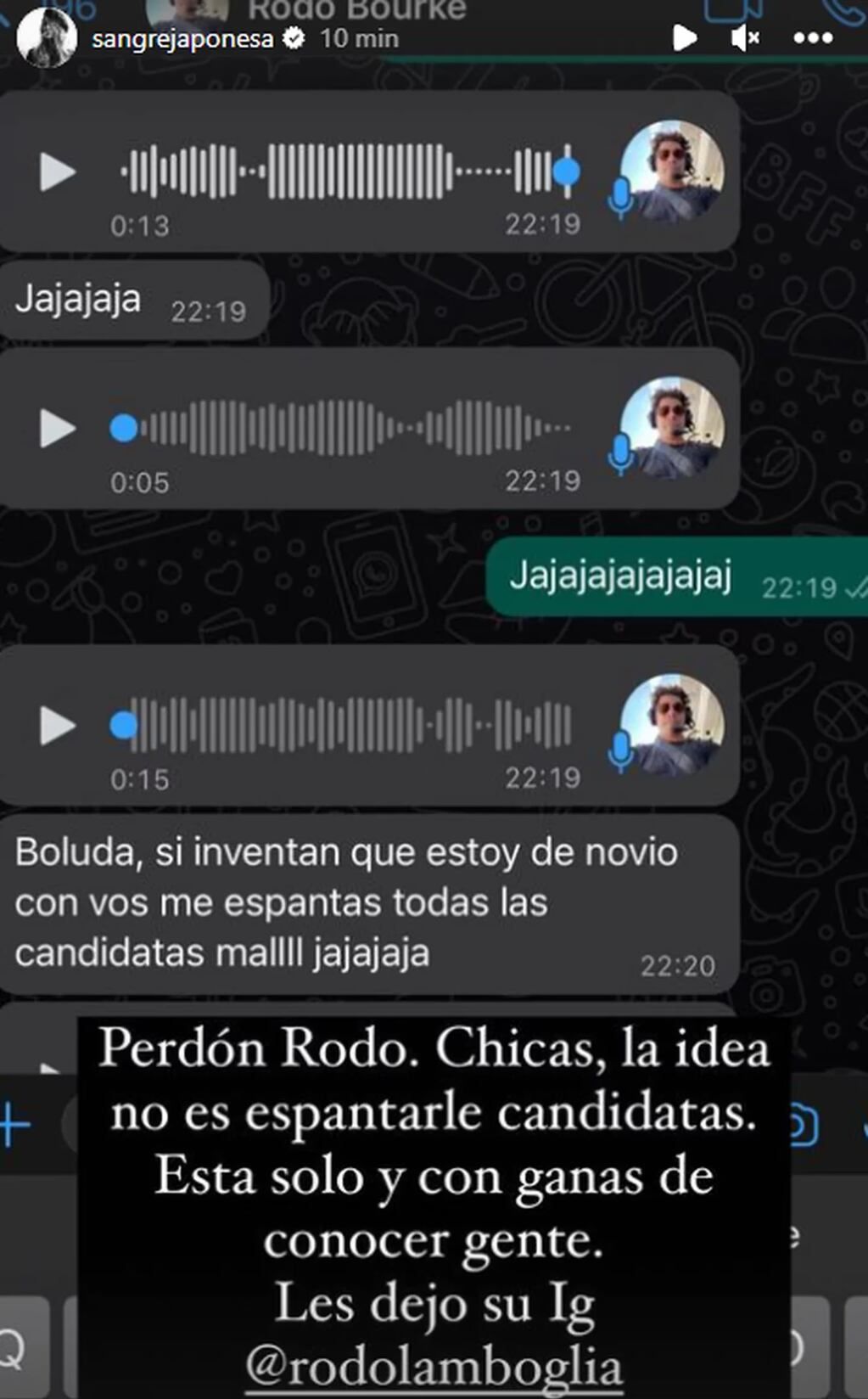Play the 0:15 voice message
The width and height of the screenshot is (868, 1399).
click(x=58, y=726)
